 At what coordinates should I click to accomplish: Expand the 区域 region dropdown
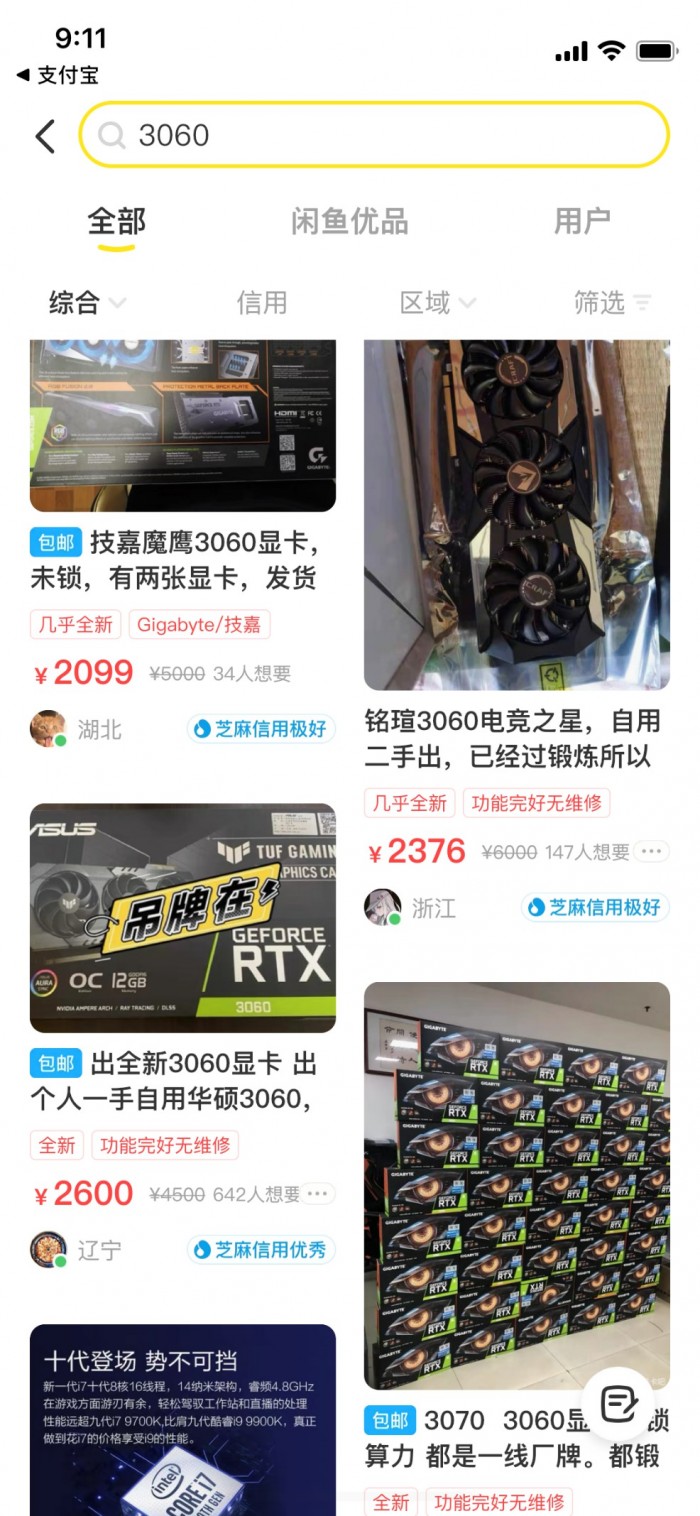438,302
